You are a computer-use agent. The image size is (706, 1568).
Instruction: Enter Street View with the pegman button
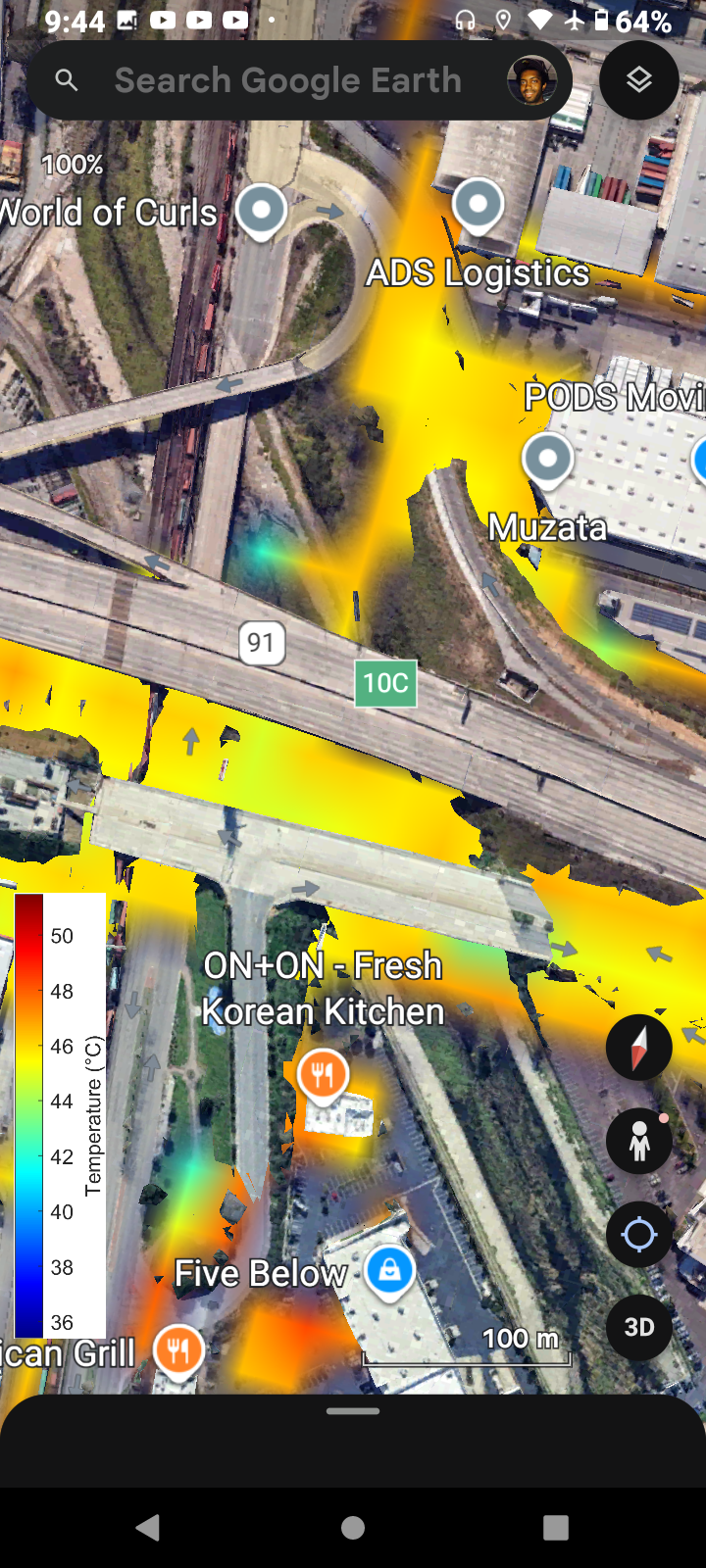coord(639,1141)
